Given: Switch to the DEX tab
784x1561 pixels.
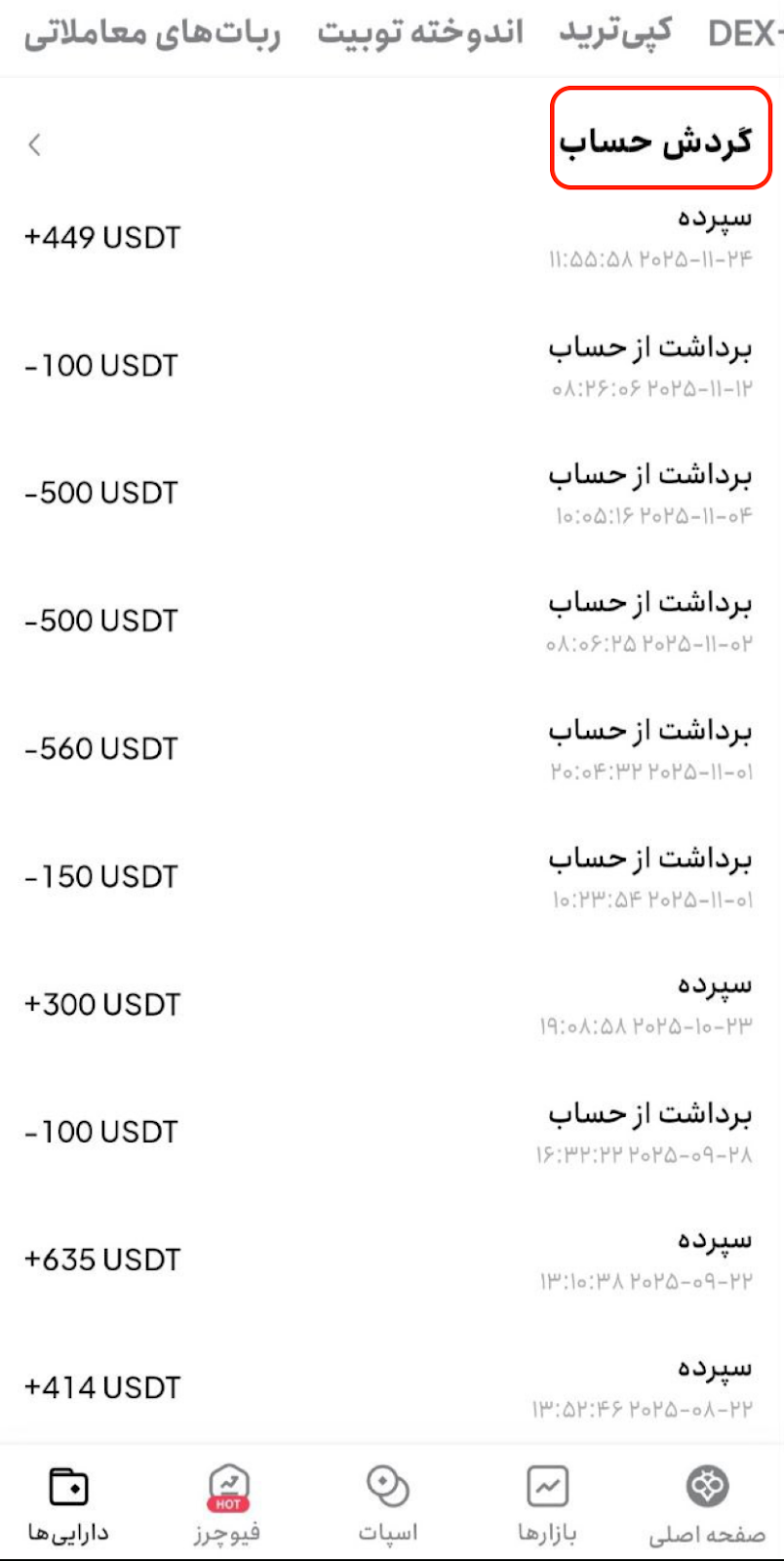Looking at the screenshot, I should point(745,34).
